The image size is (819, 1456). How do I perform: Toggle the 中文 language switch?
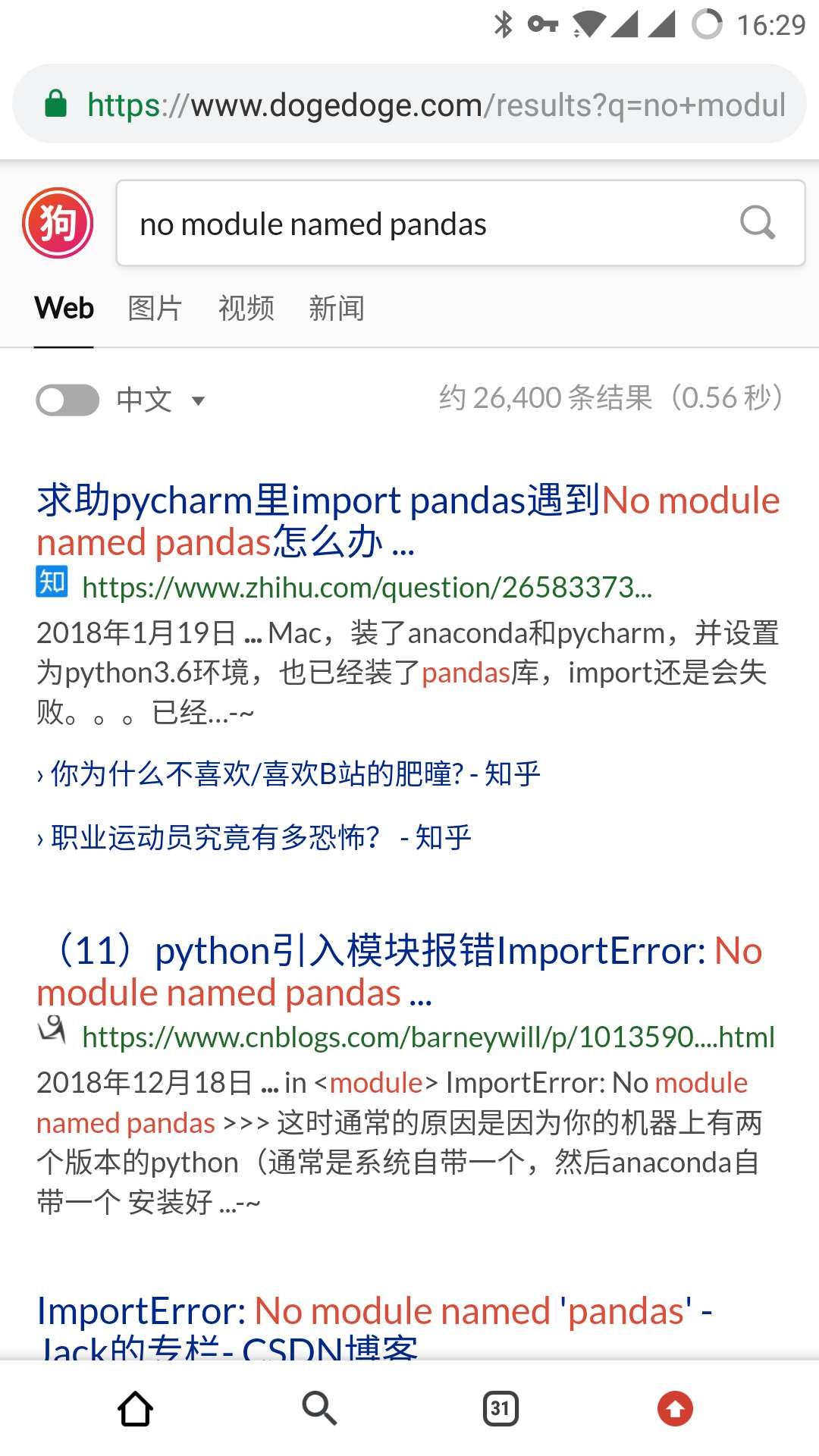pyautogui.click(x=67, y=400)
